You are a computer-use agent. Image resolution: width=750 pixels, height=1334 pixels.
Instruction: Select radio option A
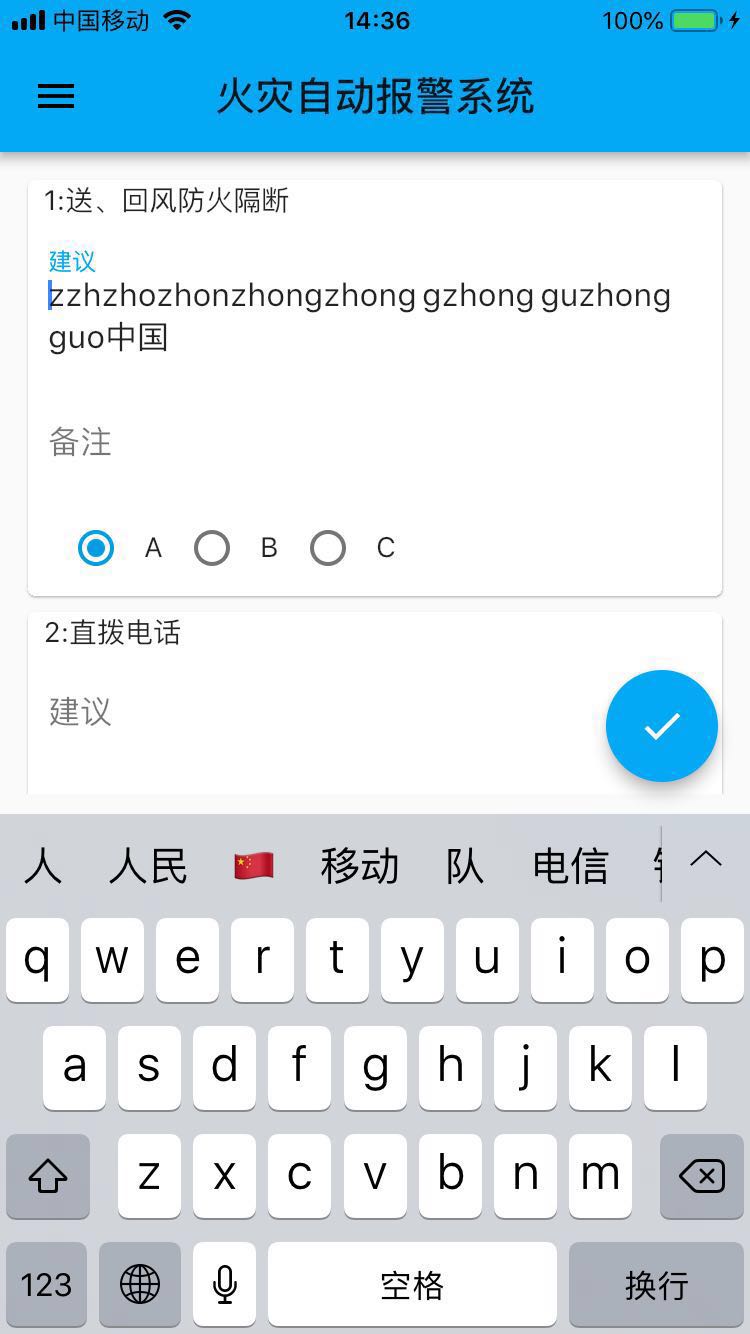point(96,548)
